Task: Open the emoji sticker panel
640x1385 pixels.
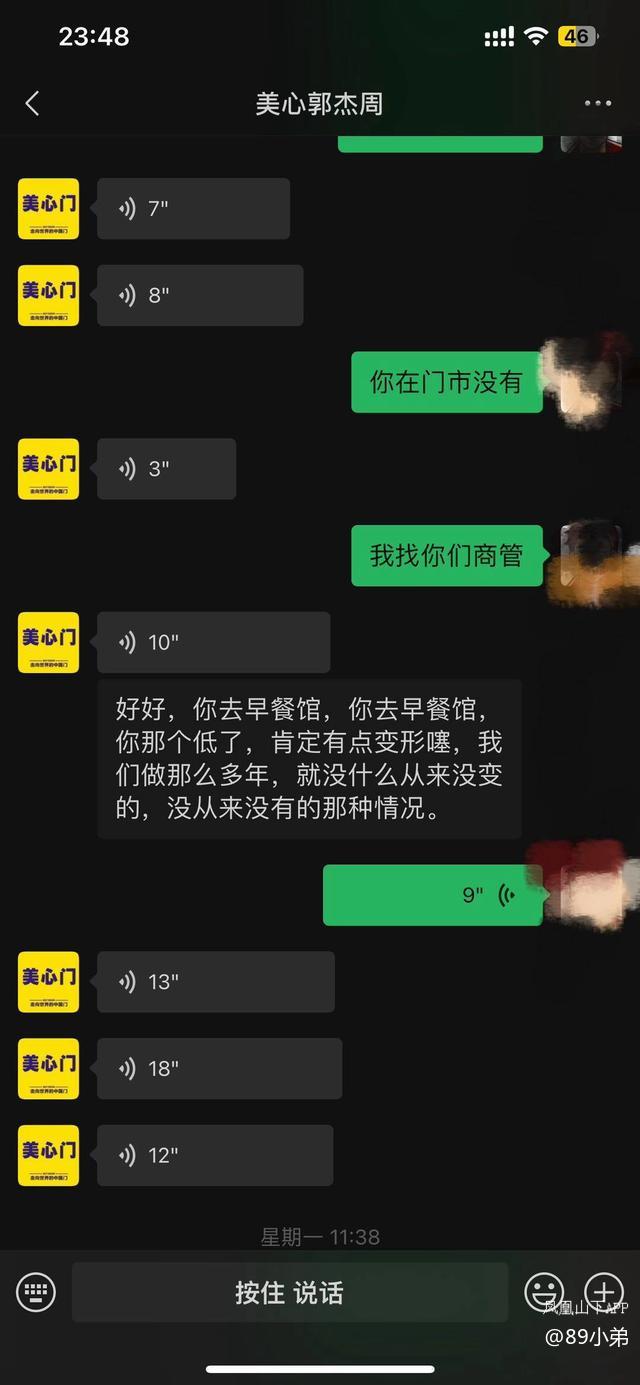Action: coord(544,1292)
